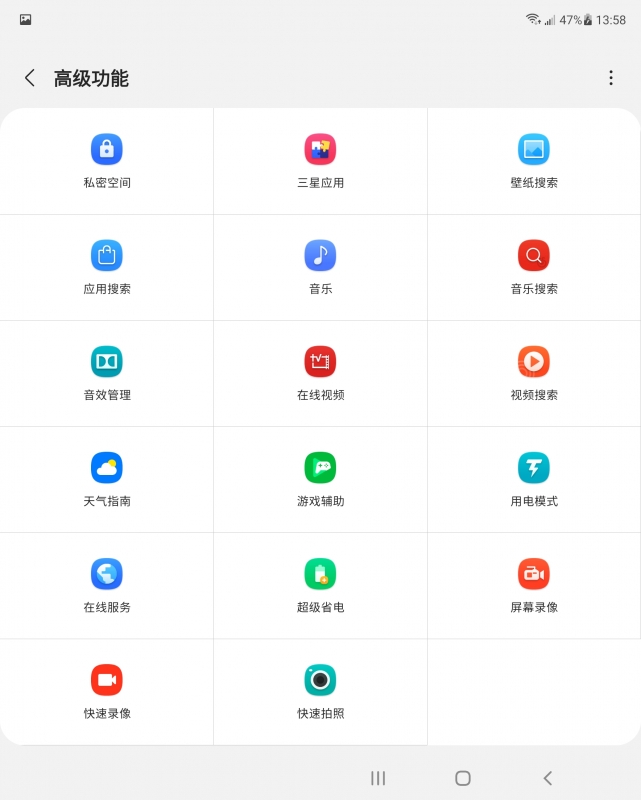Image resolution: width=641 pixels, height=800 pixels.
Task: Open 在线服务
Action: pos(107,584)
